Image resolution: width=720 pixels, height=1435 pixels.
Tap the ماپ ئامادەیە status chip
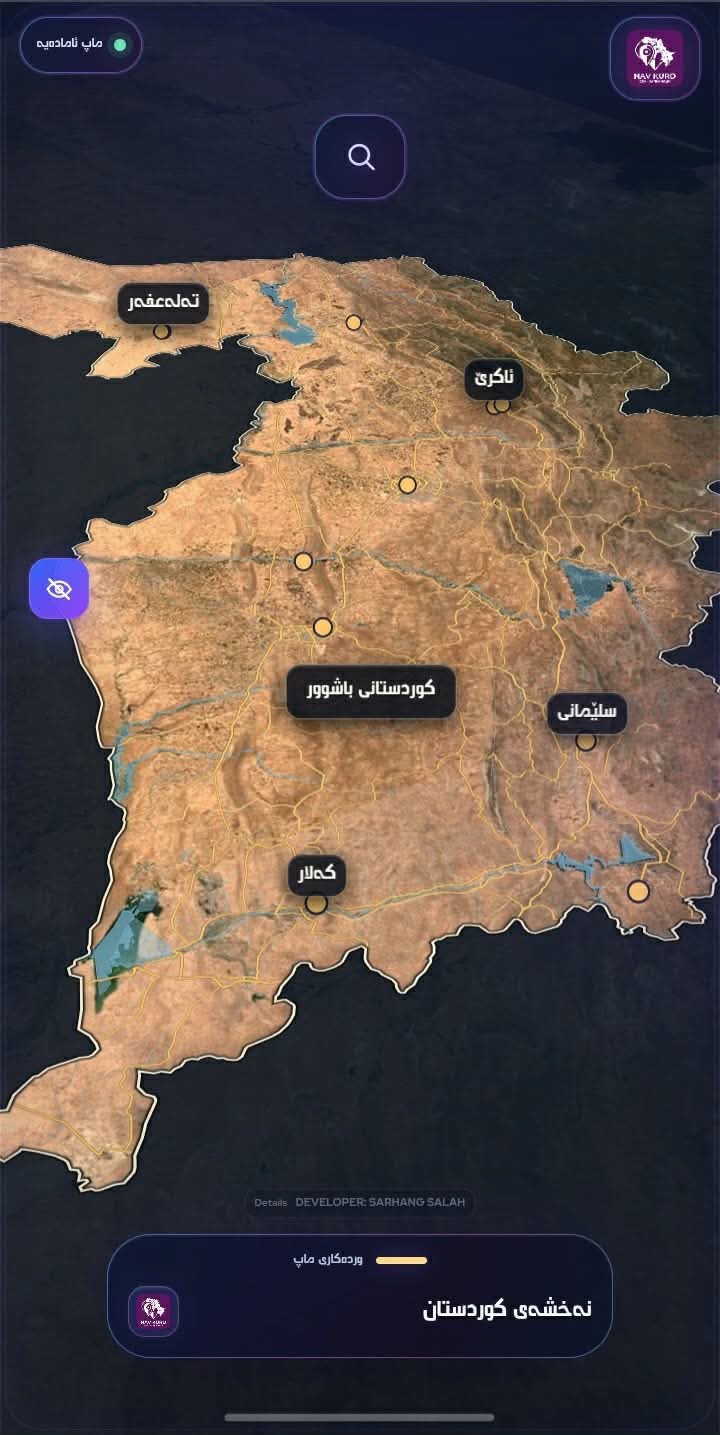coord(81,45)
